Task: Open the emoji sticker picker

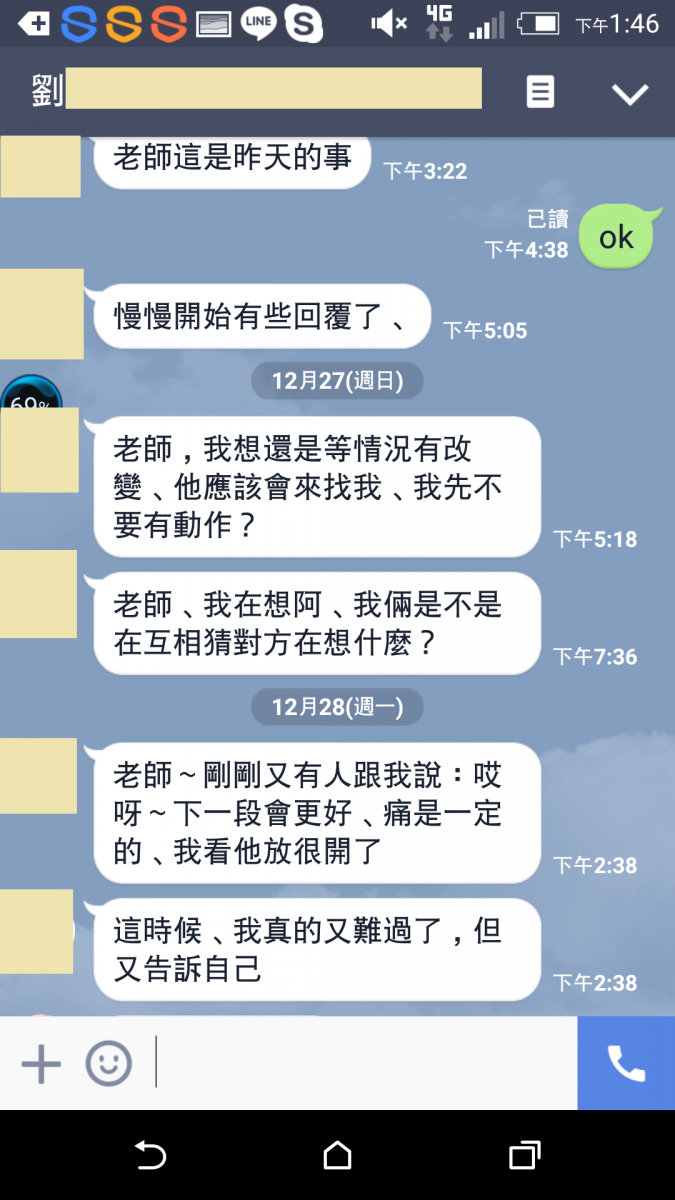Action: click(x=108, y=1064)
